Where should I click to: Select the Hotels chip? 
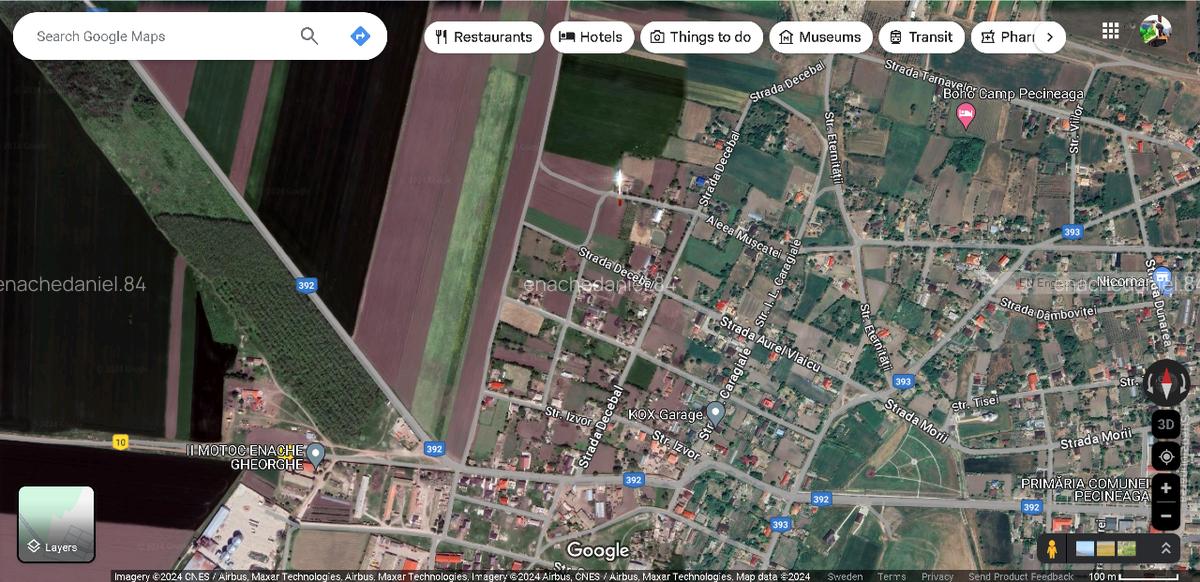click(591, 37)
